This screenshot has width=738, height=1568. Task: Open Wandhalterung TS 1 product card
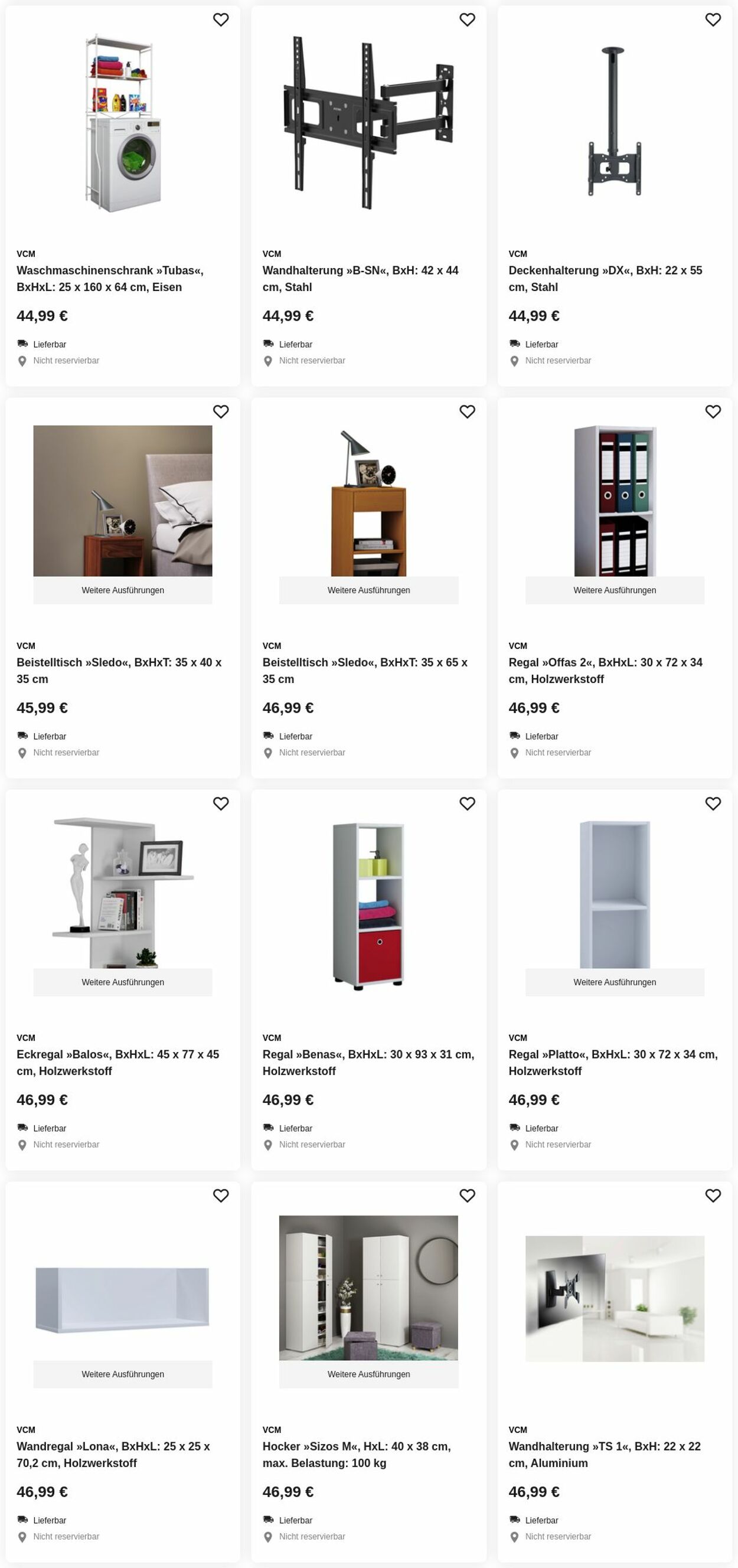point(604,1454)
